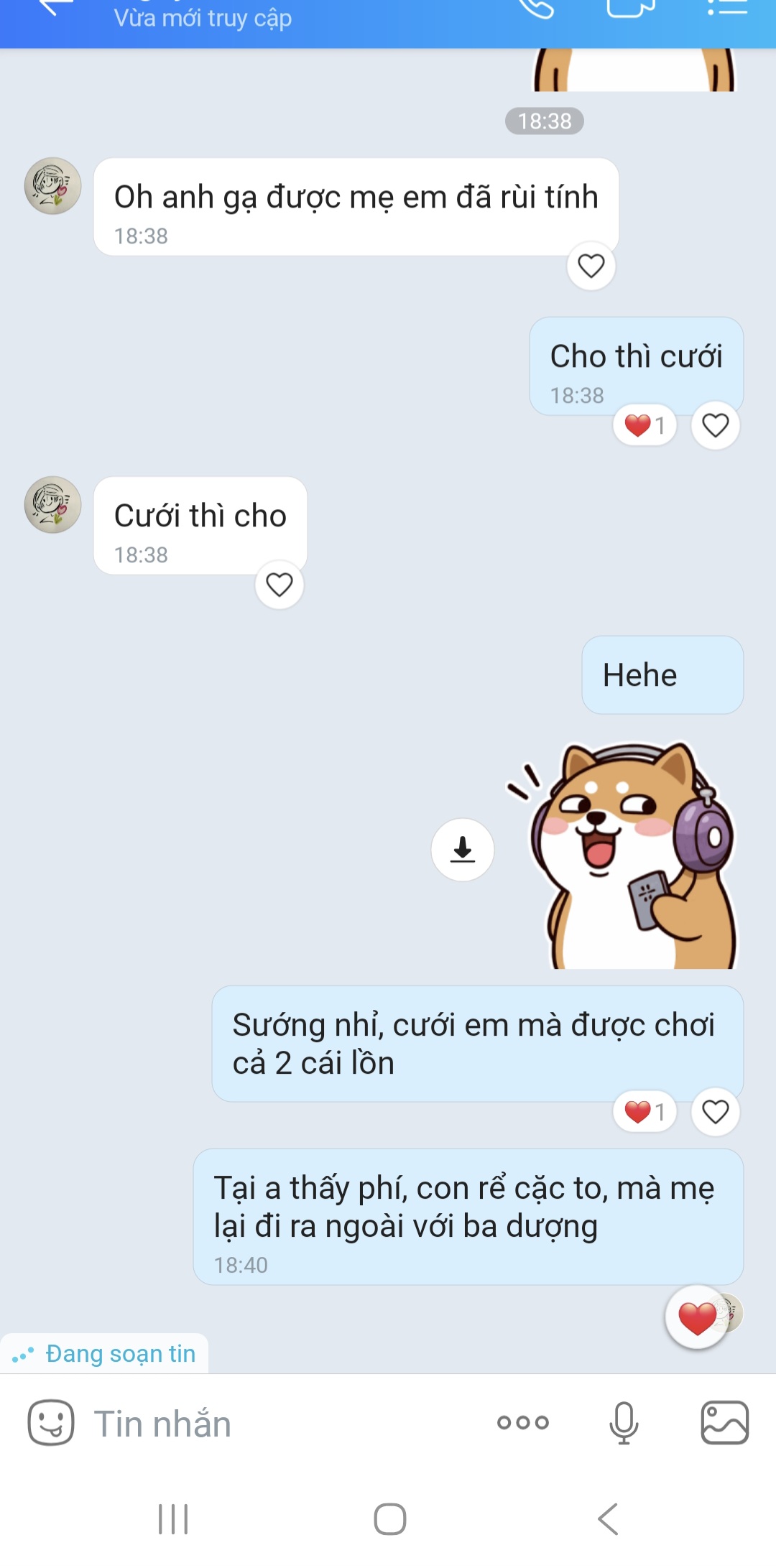776x1568 pixels.
Task: Go to the system home screen
Action: coord(389,1518)
